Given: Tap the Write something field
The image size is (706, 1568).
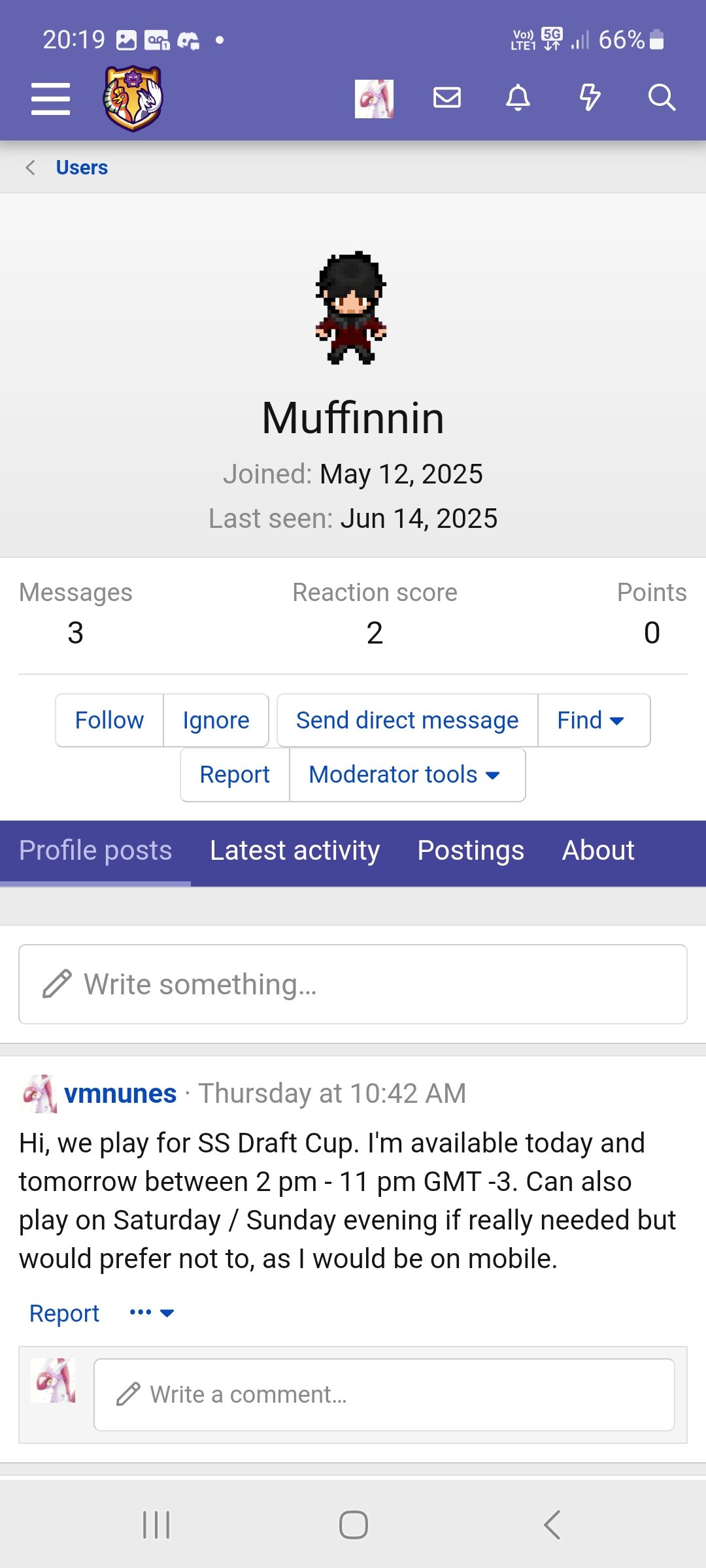Looking at the screenshot, I should [353, 984].
